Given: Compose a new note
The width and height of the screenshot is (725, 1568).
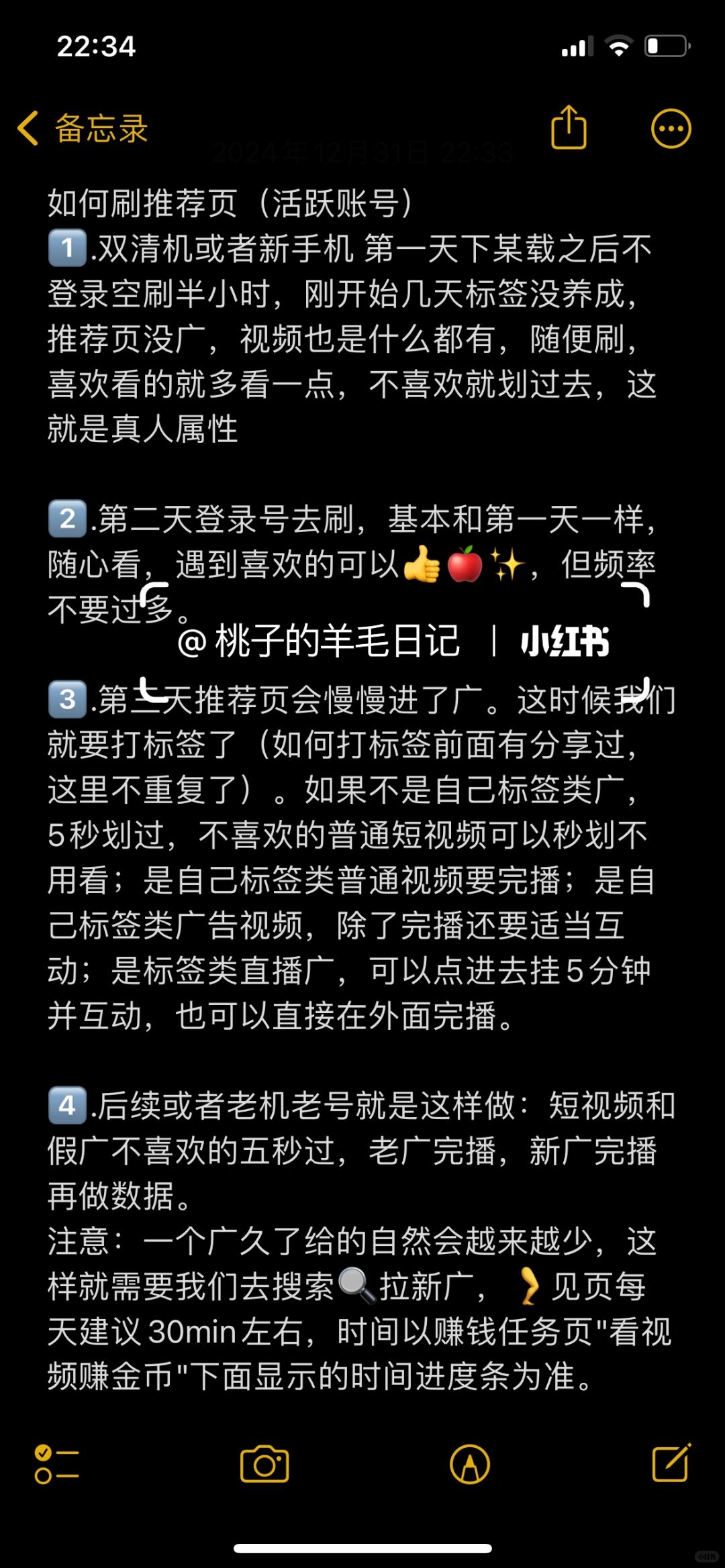Looking at the screenshot, I should click(671, 1462).
